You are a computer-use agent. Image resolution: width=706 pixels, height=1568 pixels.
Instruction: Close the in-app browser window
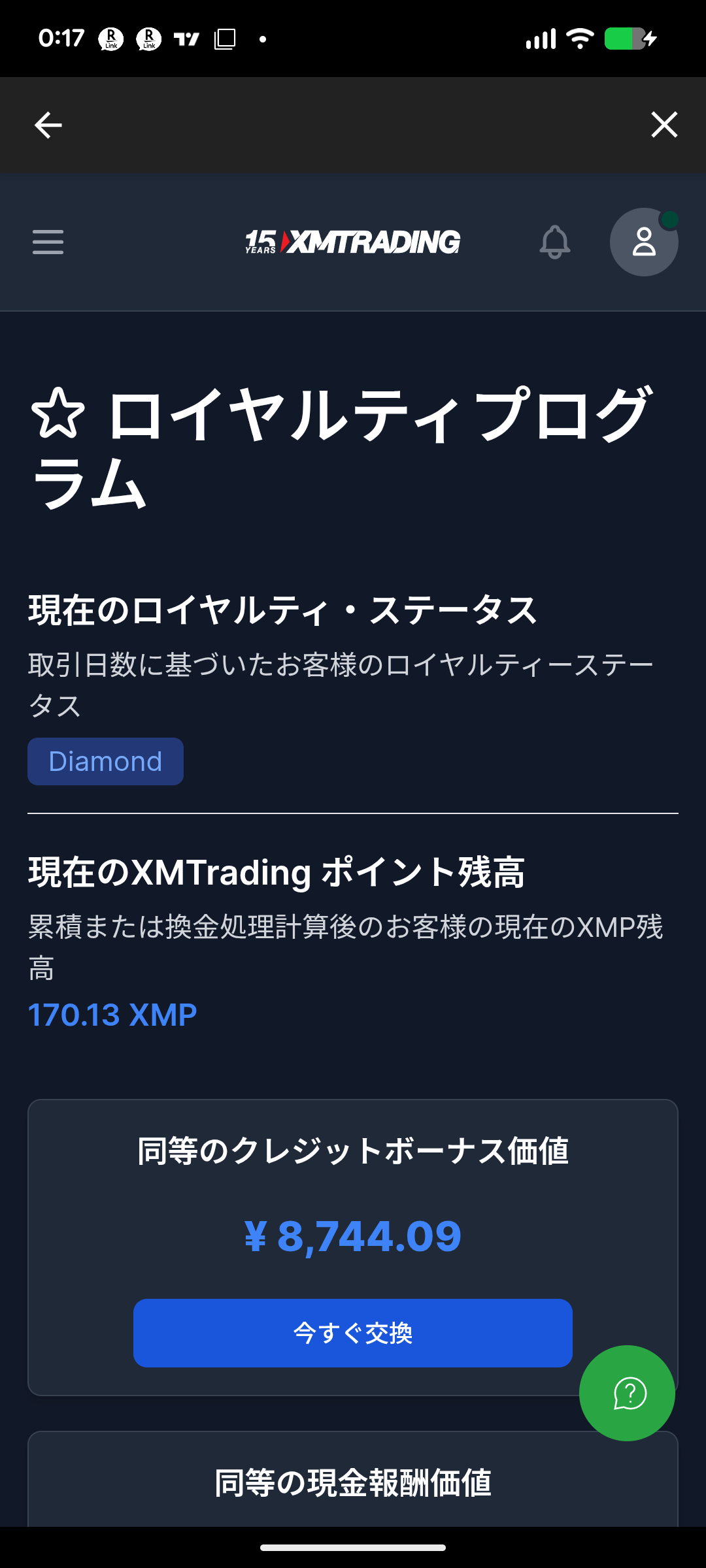(x=664, y=124)
